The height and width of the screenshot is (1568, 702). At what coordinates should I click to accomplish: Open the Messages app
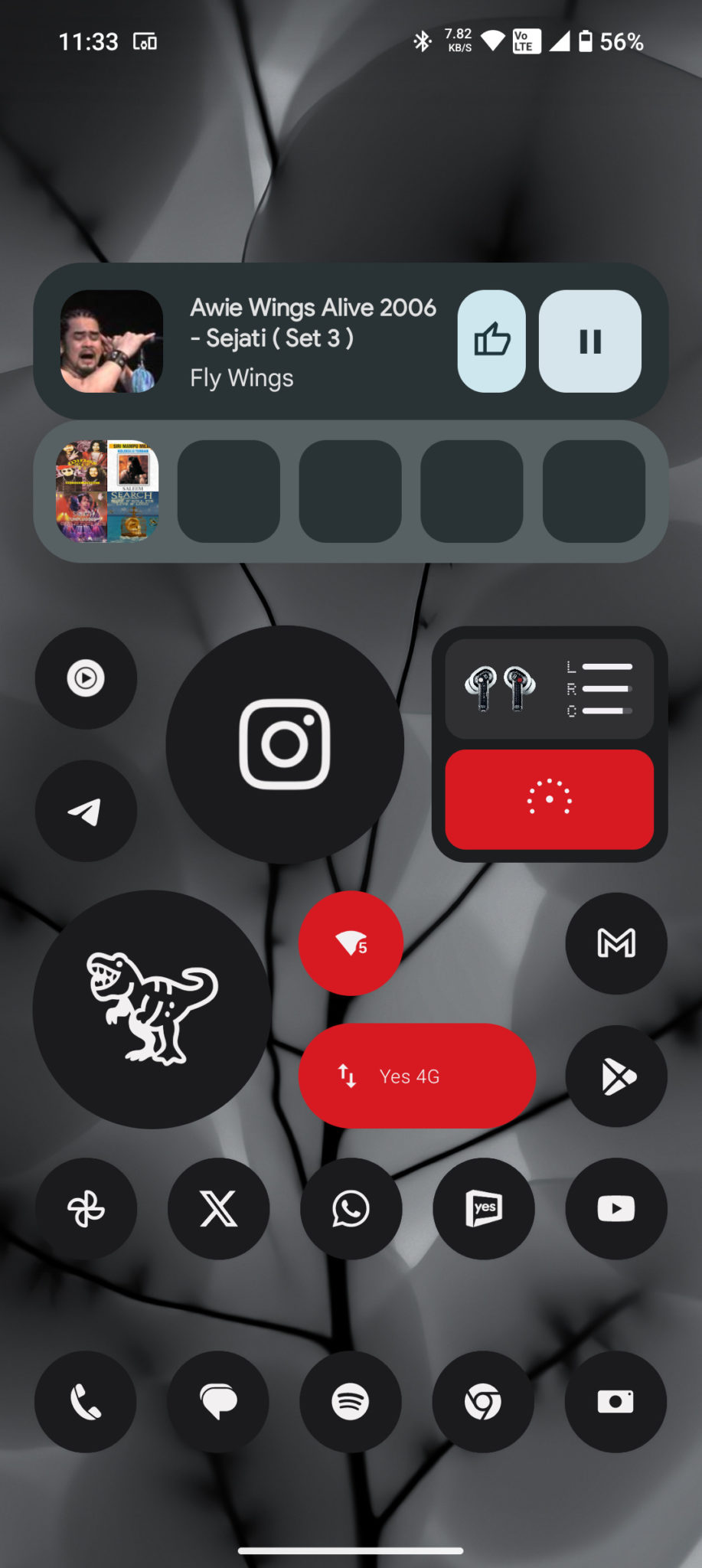(x=218, y=1402)
